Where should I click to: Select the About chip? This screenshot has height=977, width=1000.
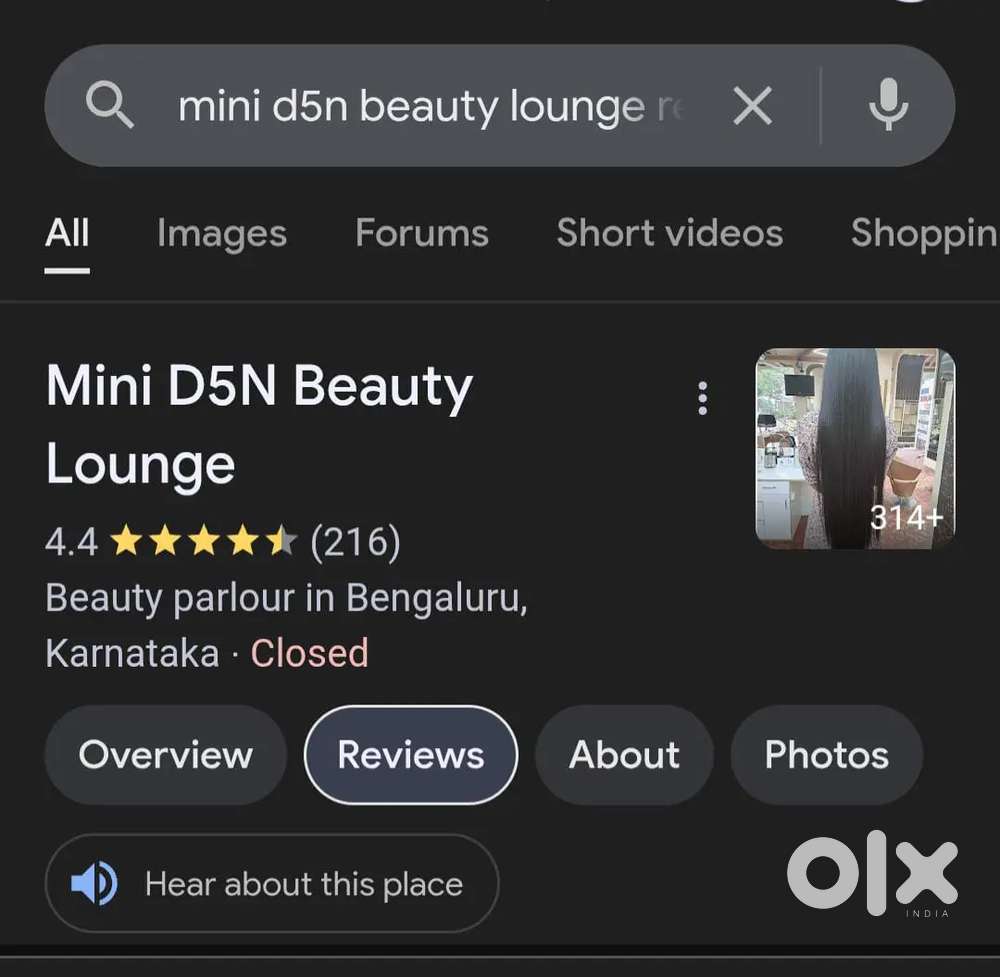click(x=624, y=755)
